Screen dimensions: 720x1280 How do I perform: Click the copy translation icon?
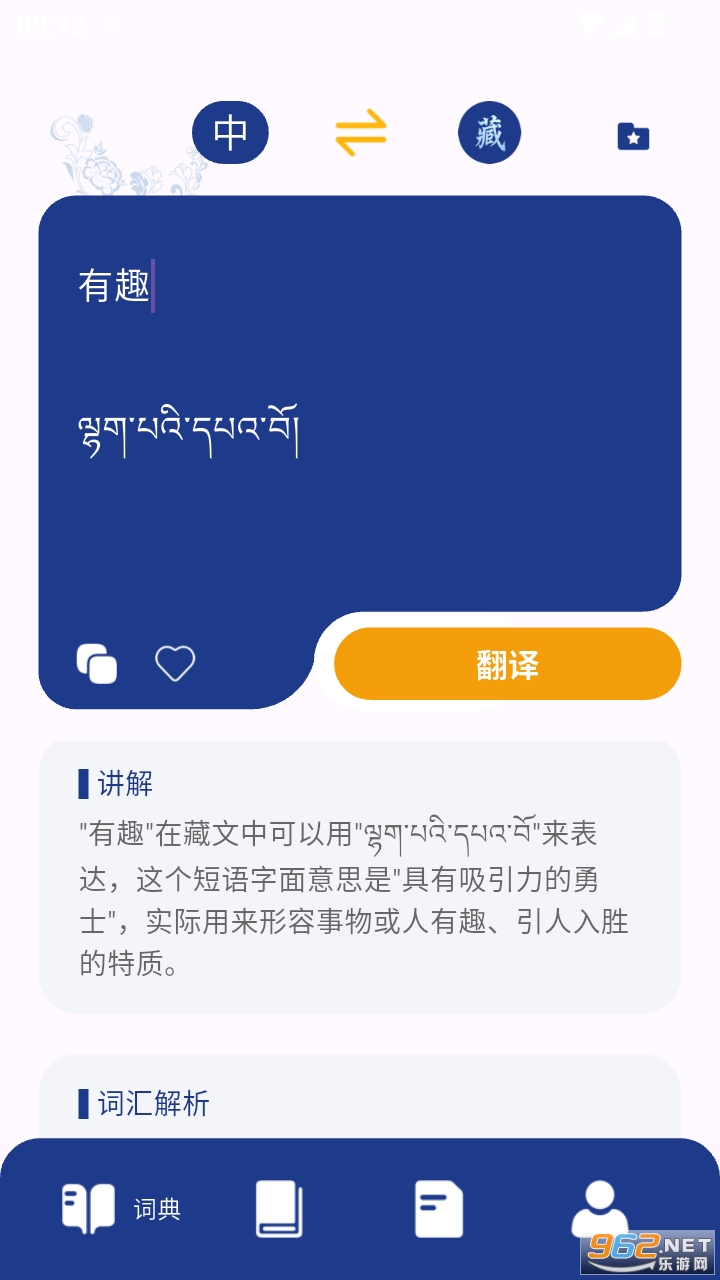tap(96, 663)
